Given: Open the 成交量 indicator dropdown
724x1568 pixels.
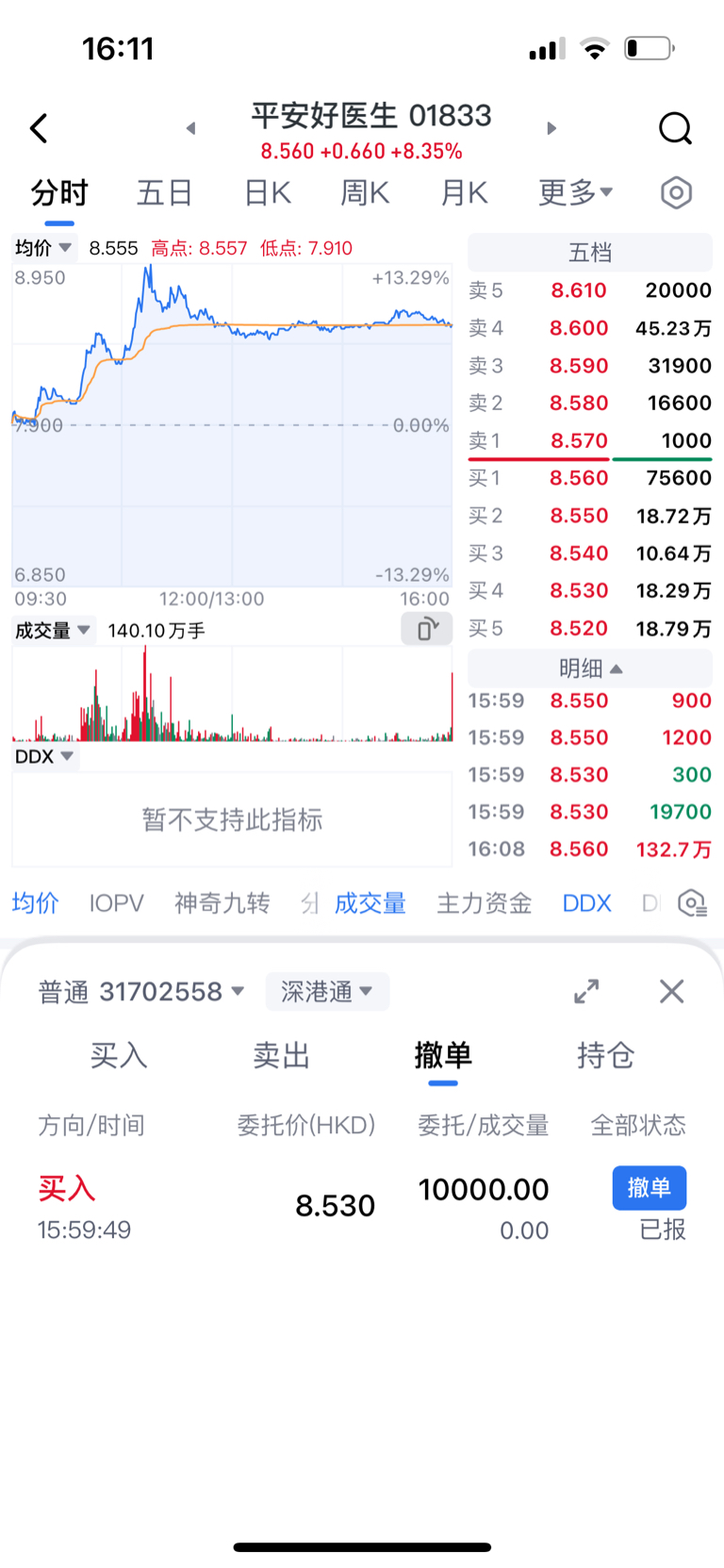Looking at the screenshot, I should 53,630.
